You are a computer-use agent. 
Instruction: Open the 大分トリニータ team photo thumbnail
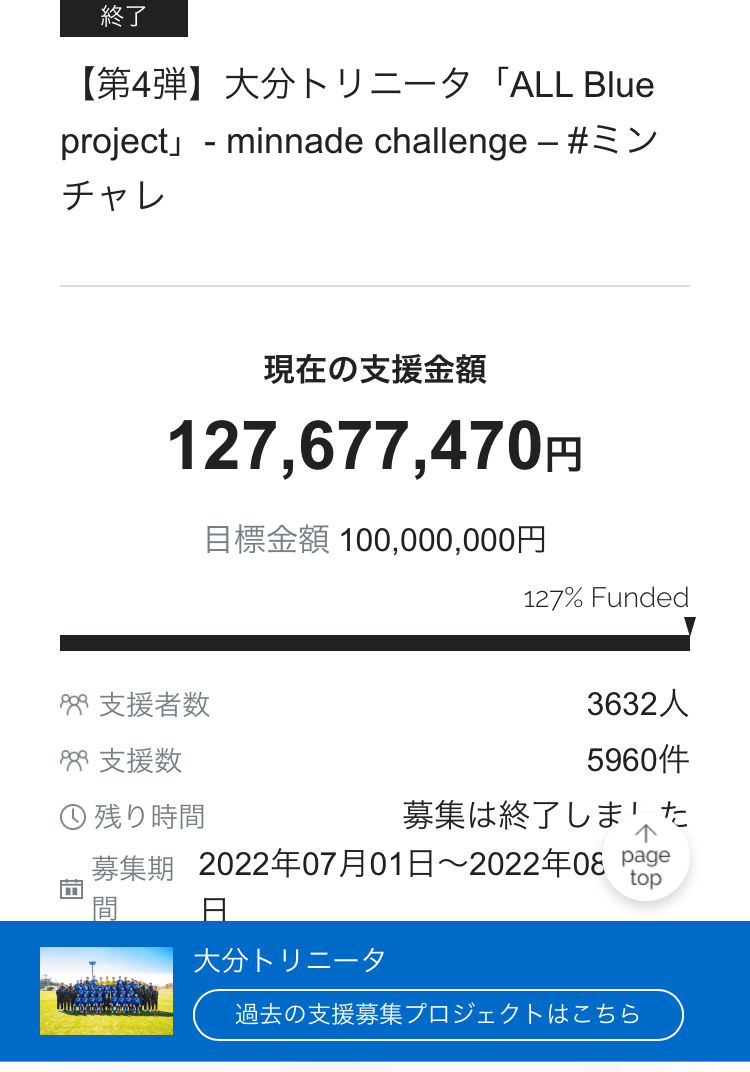pyautogui.click(x=106, y=991)
